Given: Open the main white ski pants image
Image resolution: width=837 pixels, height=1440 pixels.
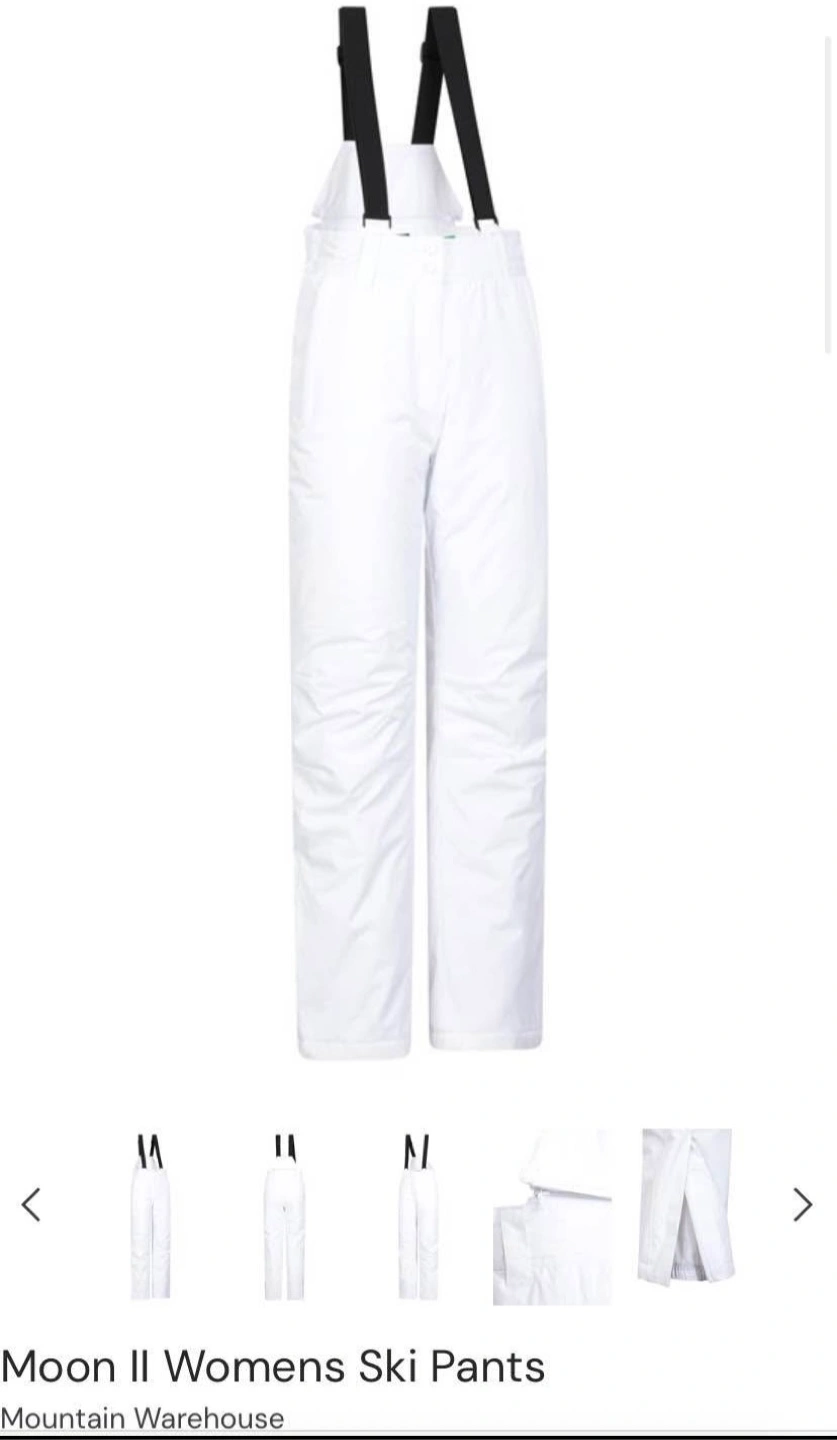Looking at the screenshot, I should pos(420,530).
